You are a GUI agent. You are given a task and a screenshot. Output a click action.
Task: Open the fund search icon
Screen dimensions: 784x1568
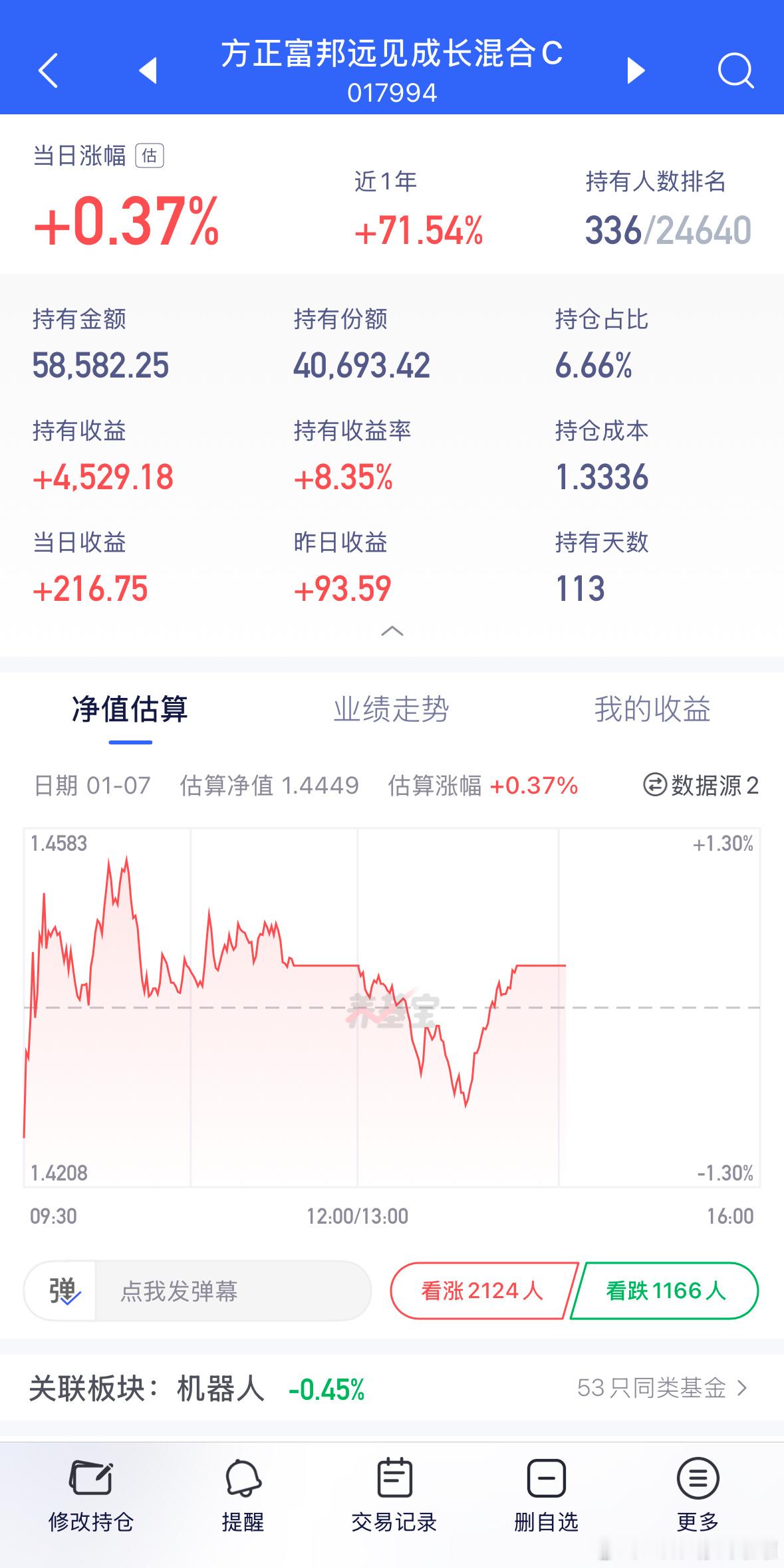coord(735,71)
